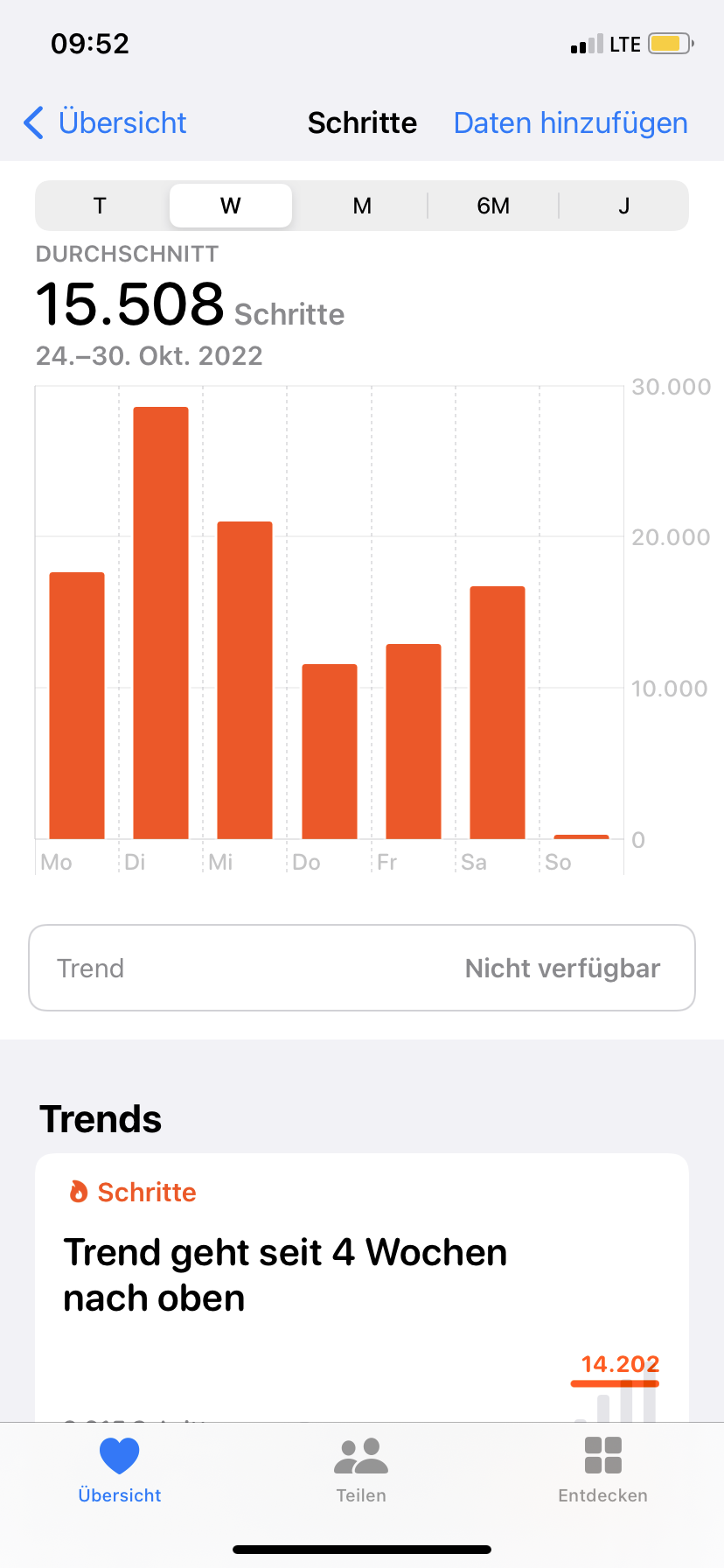Select Tuesday's bar in the chart
The image size is (724, 1568).
coord(161,622)
